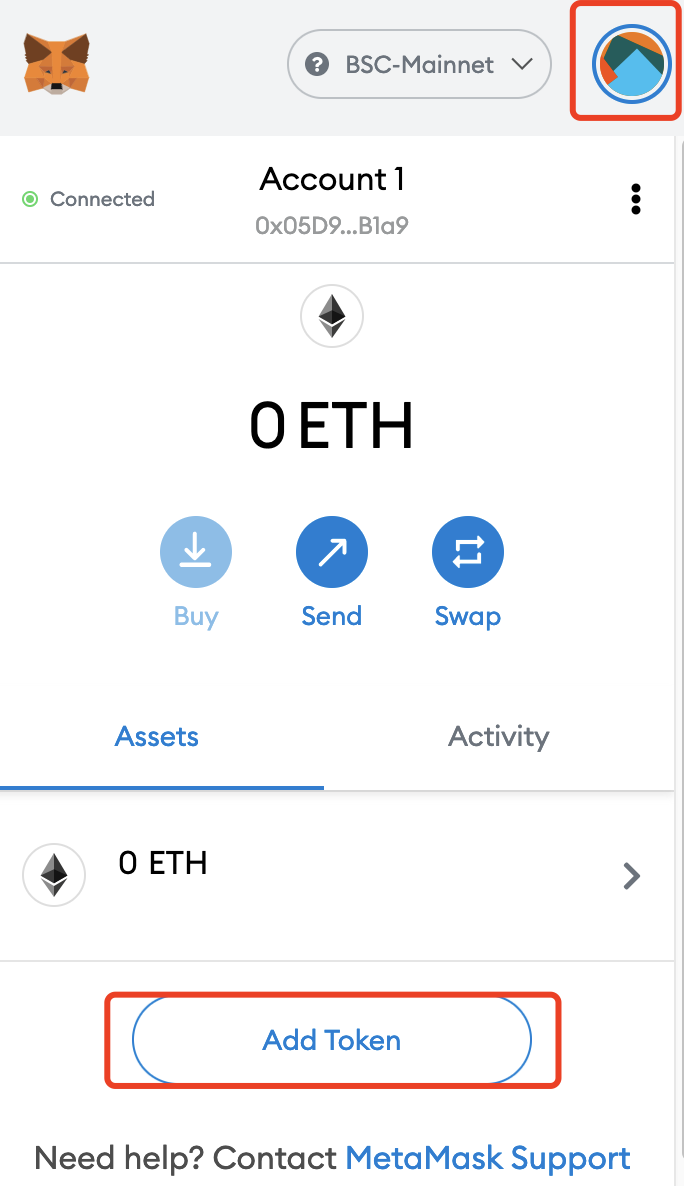
Task: Tap the Buy button
Action: pyautogui.click(x=195, y=573)
